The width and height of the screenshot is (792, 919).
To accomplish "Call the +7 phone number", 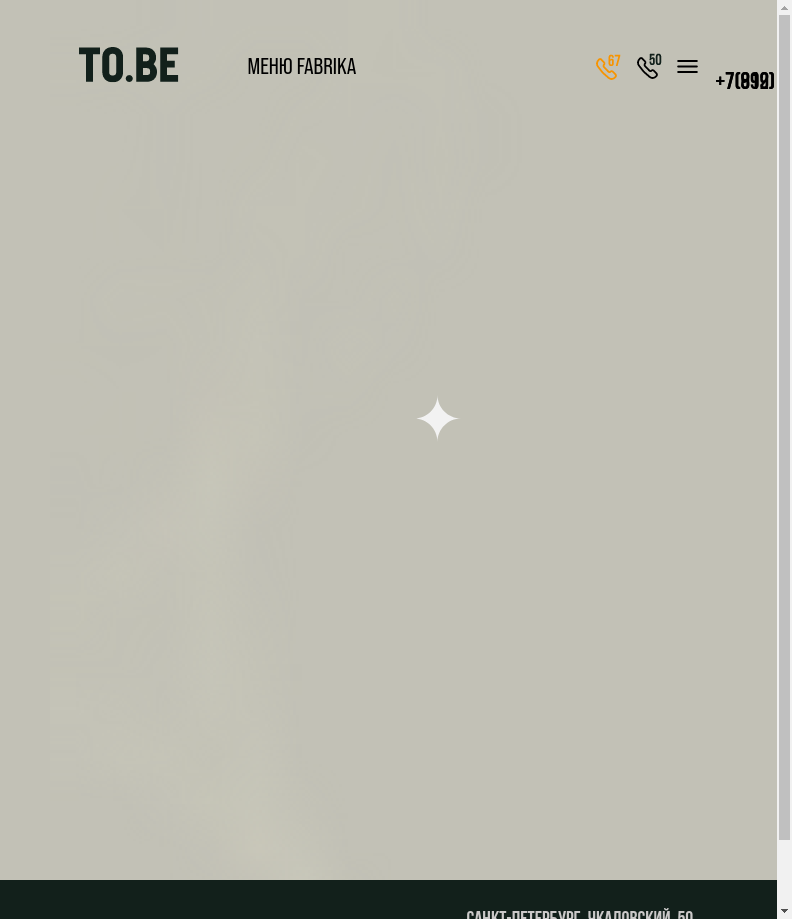I will coord(744,82).
